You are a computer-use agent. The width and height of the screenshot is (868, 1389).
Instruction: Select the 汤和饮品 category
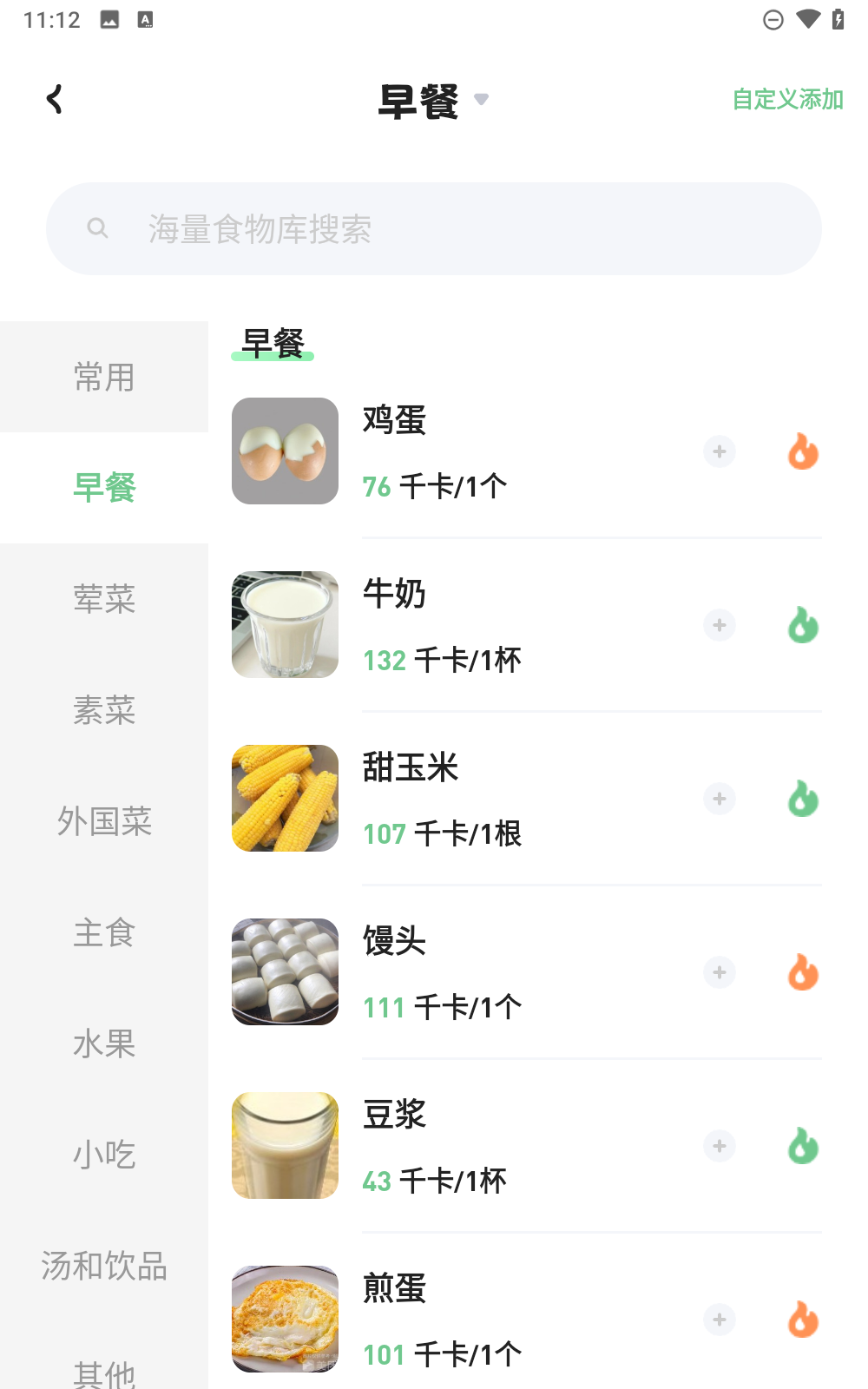(104, 1266)
